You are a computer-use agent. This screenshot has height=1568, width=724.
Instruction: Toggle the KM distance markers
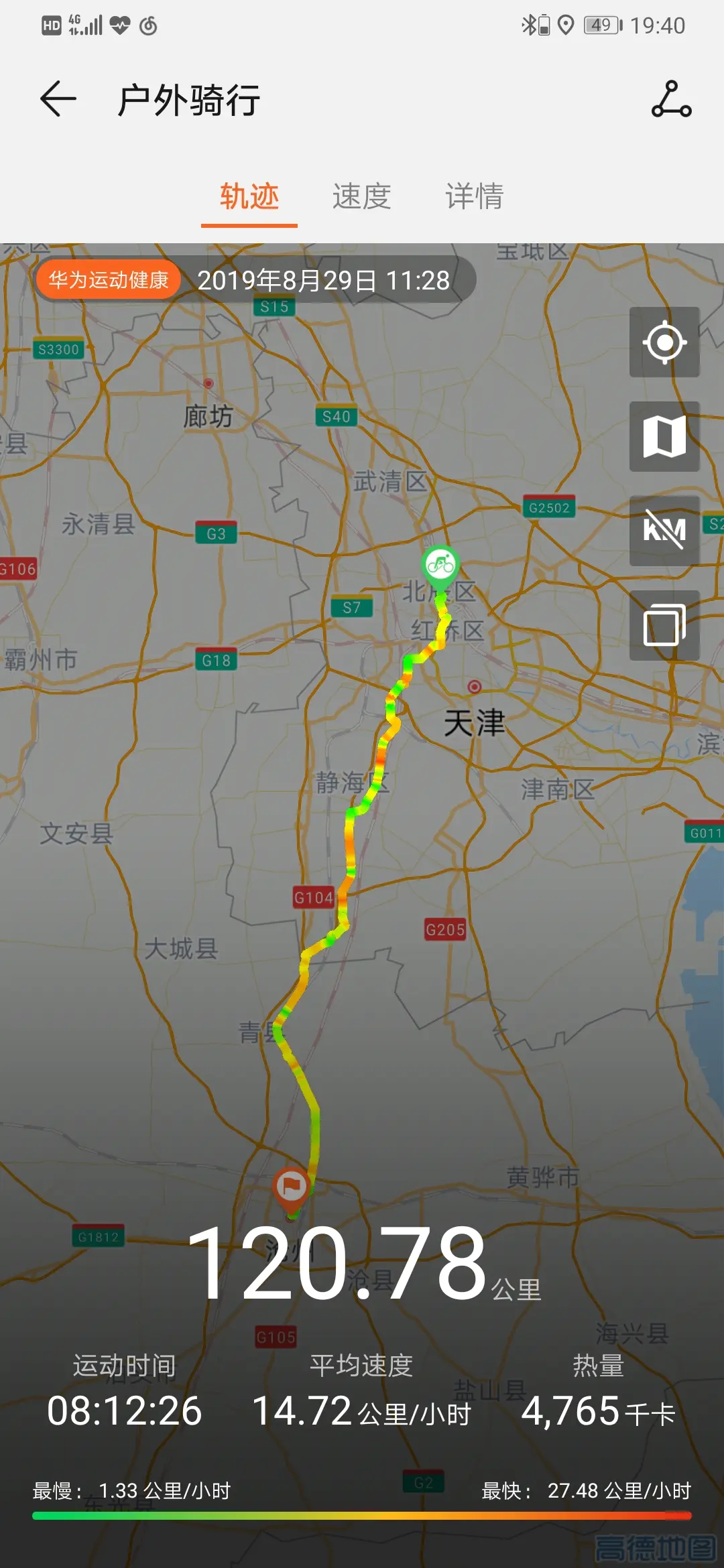[664, 531]
